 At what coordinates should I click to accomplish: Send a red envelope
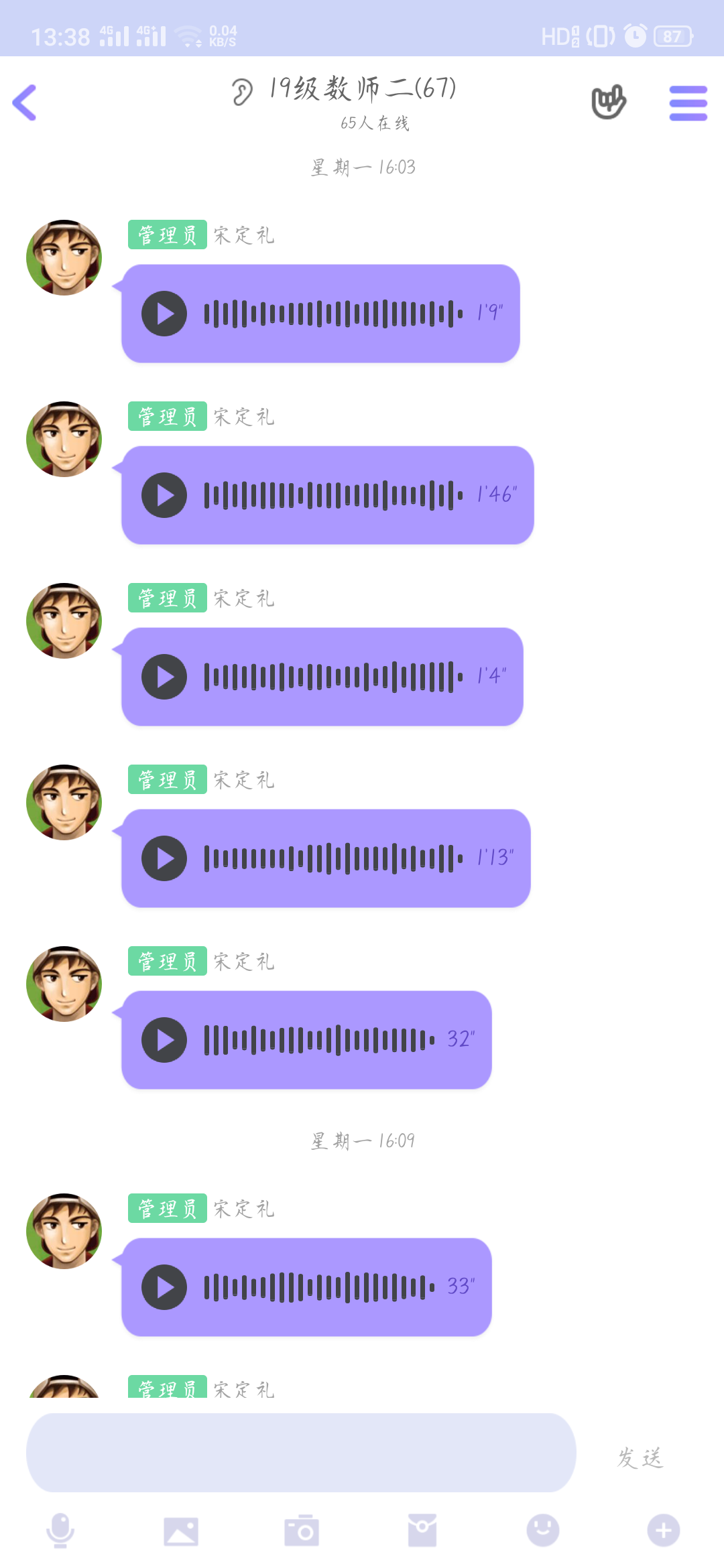(x=422, y=1530)
